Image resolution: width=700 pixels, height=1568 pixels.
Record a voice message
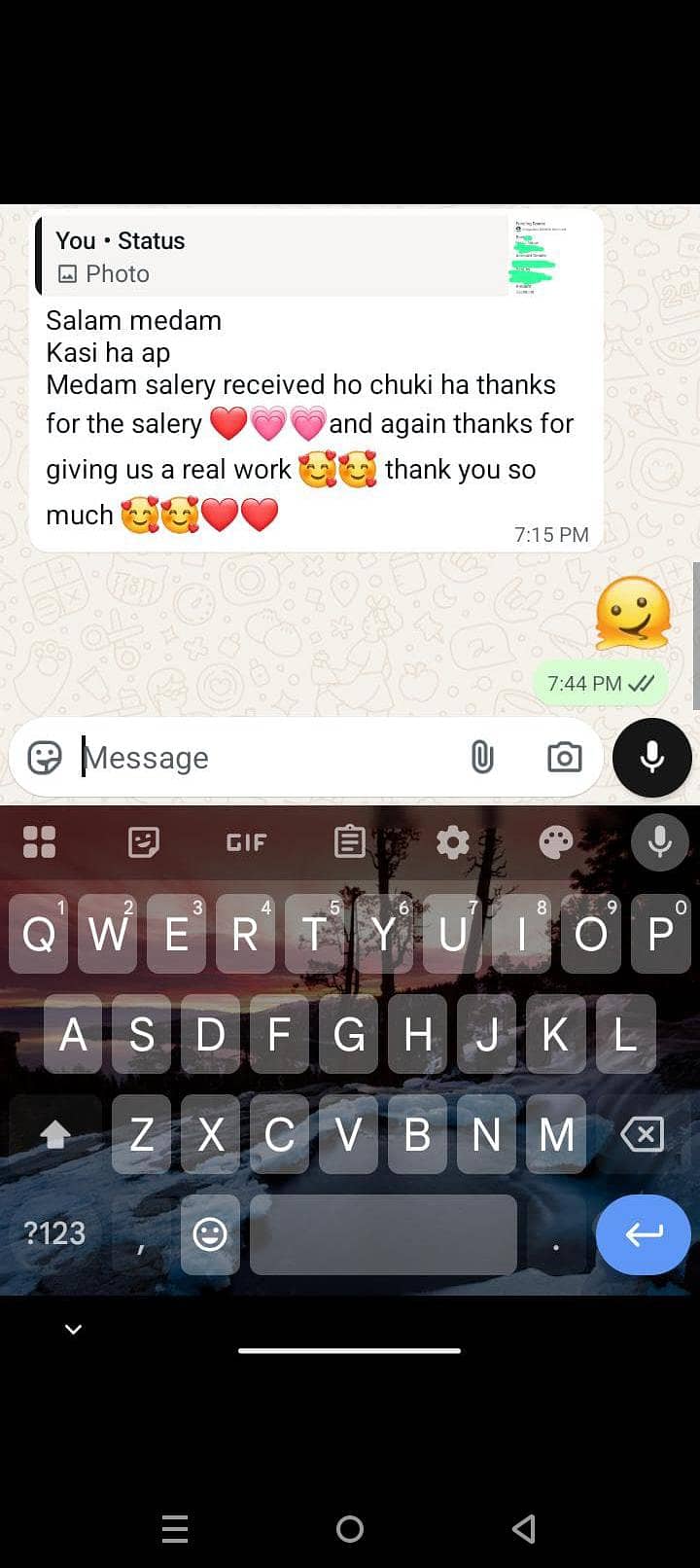651,757
